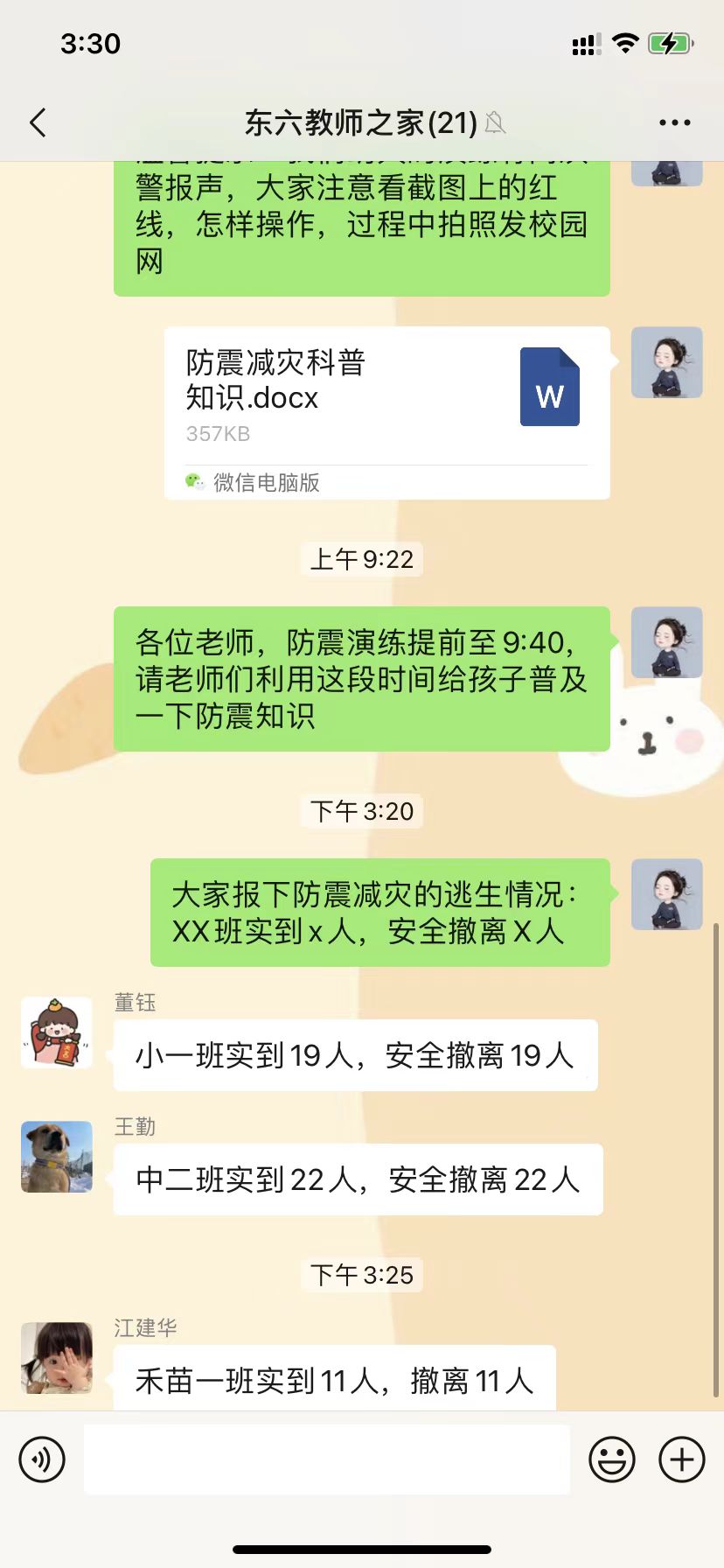
Task: View 董钰's profile avatar
Action: (x=57, y=1032)
